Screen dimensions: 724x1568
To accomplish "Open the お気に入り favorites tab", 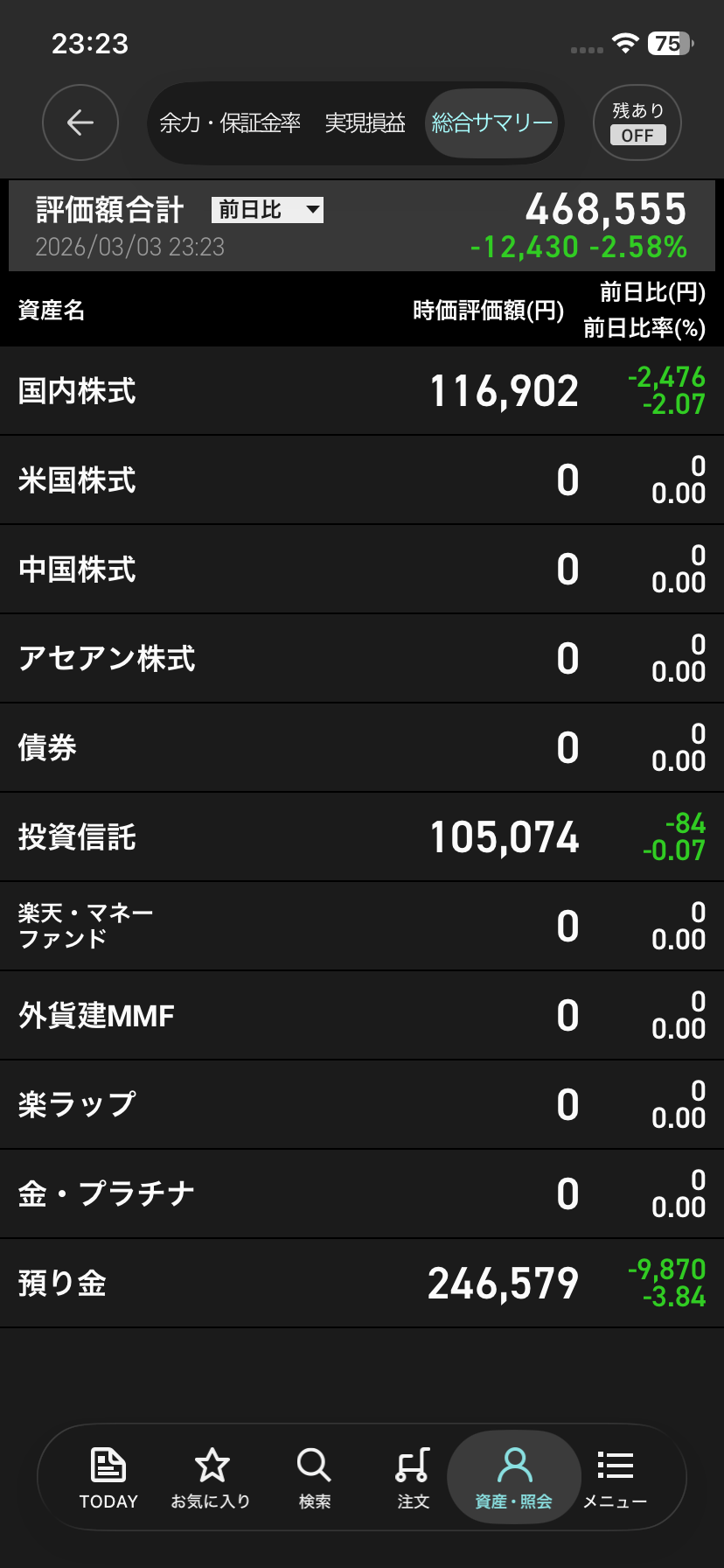I will 211,1478.
